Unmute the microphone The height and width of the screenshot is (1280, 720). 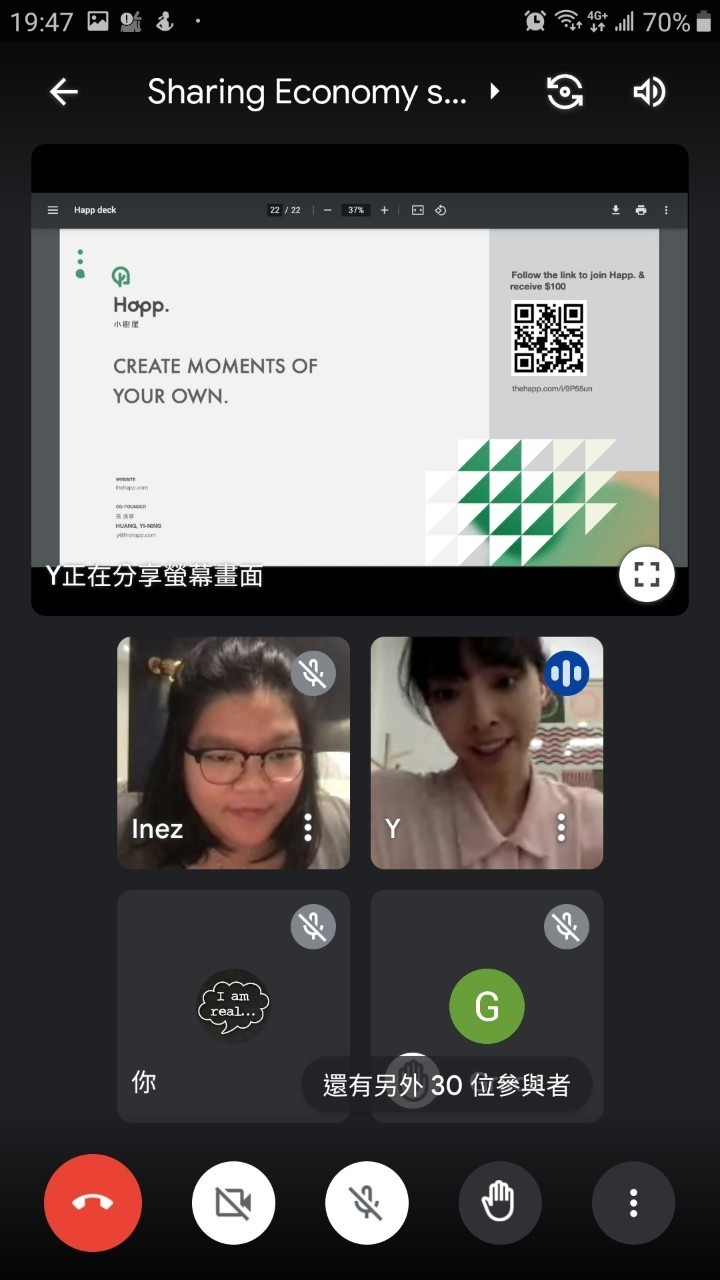click(367, 1203)
